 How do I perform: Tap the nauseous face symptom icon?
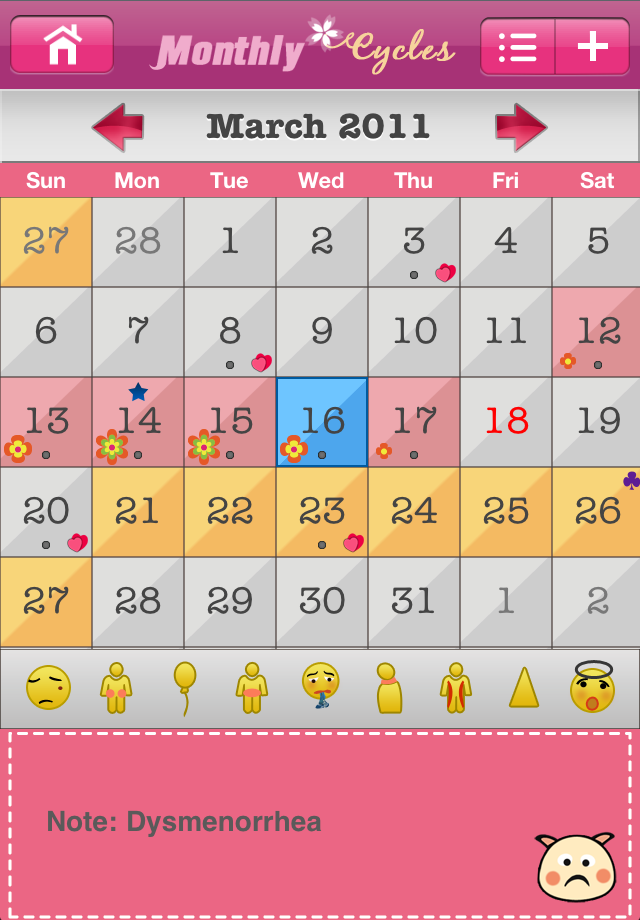tap(320, 688)
